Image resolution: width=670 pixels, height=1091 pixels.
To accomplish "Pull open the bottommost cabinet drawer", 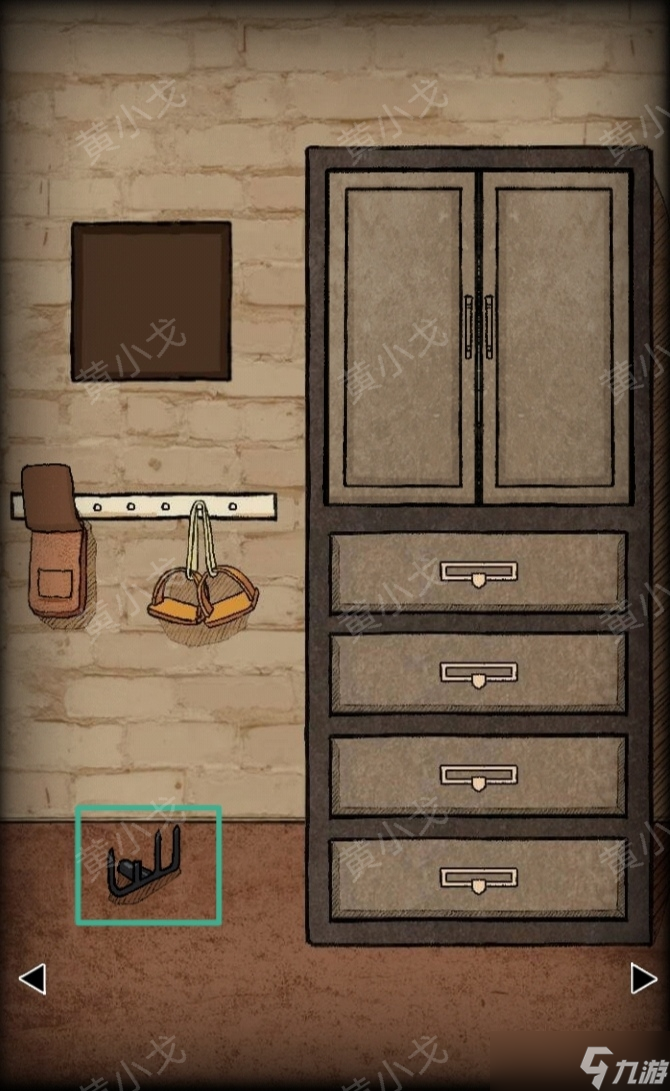I will [478, 880].
